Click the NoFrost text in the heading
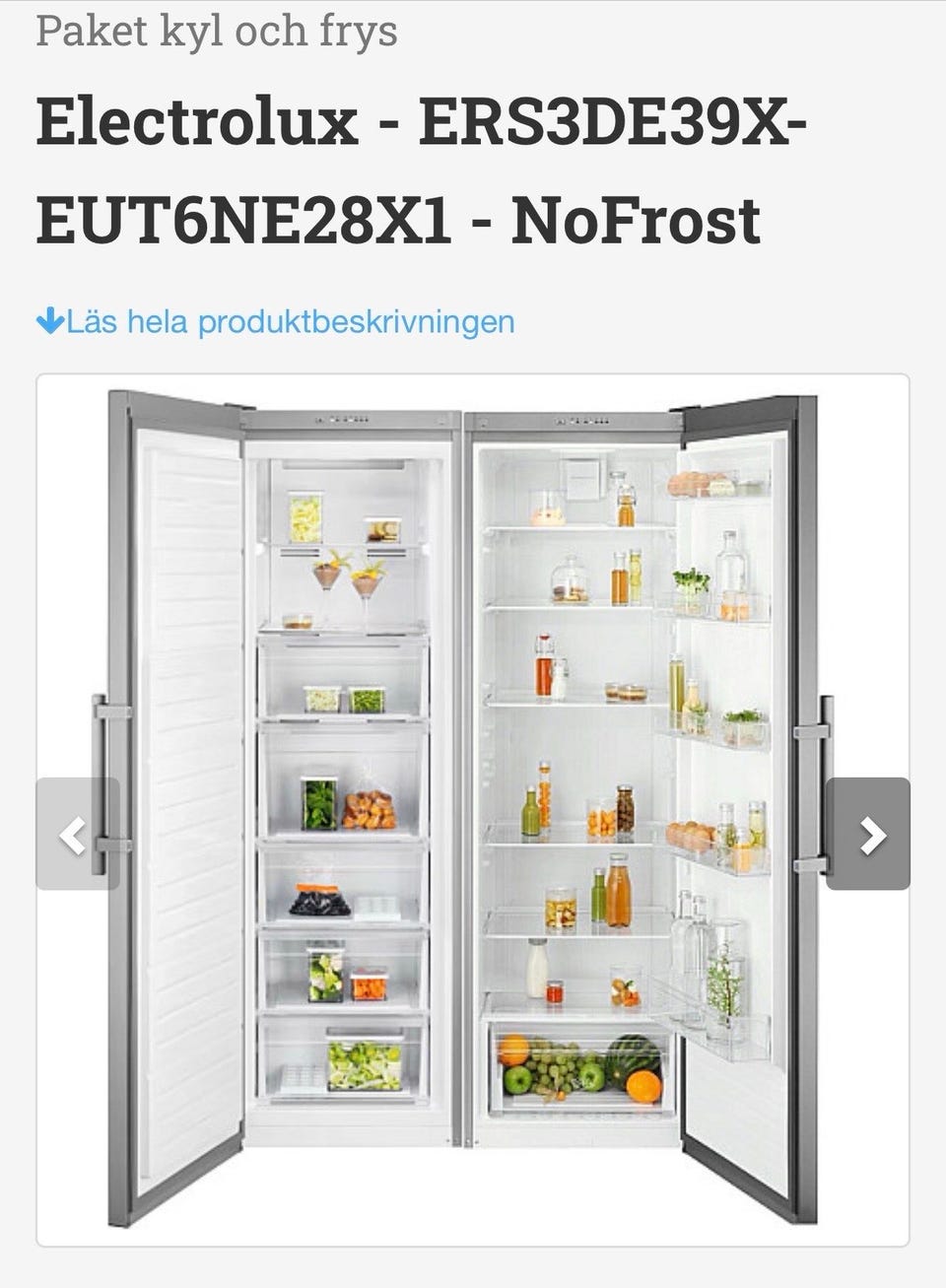 [638, 219]
